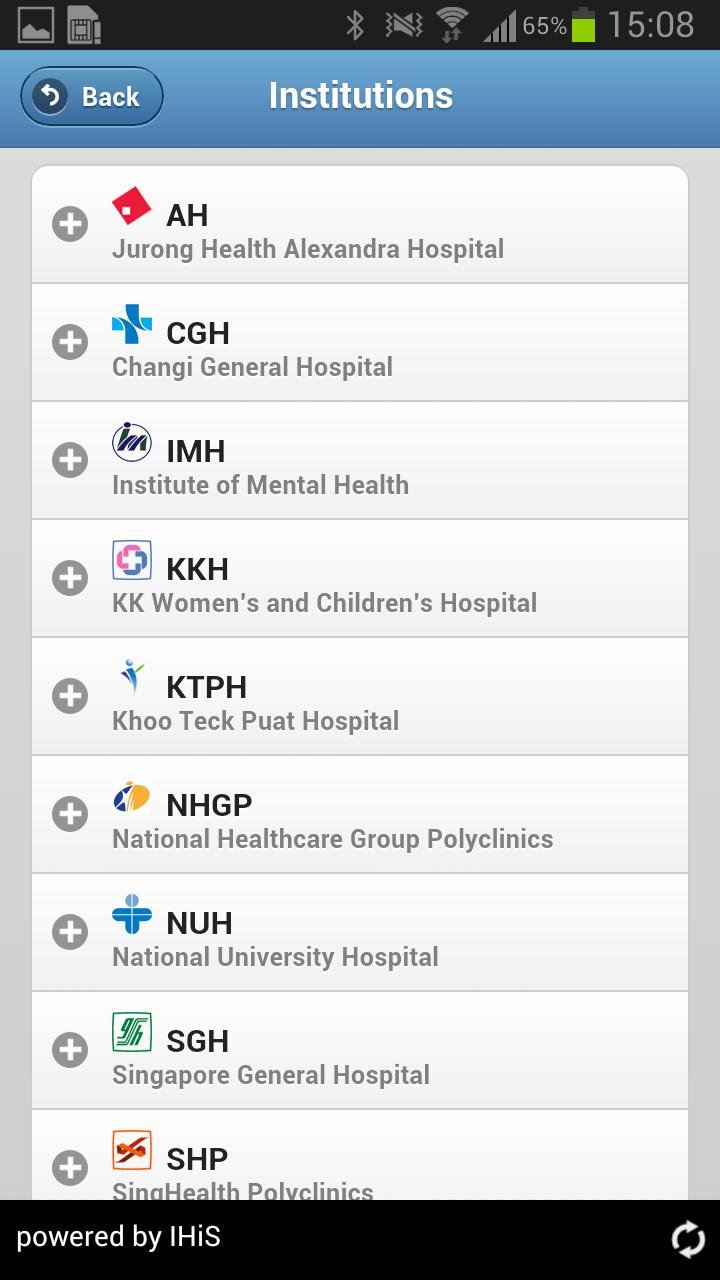
Task: Click the Khoo Teck Puat Hospital logo
Action: coord(131,676)
